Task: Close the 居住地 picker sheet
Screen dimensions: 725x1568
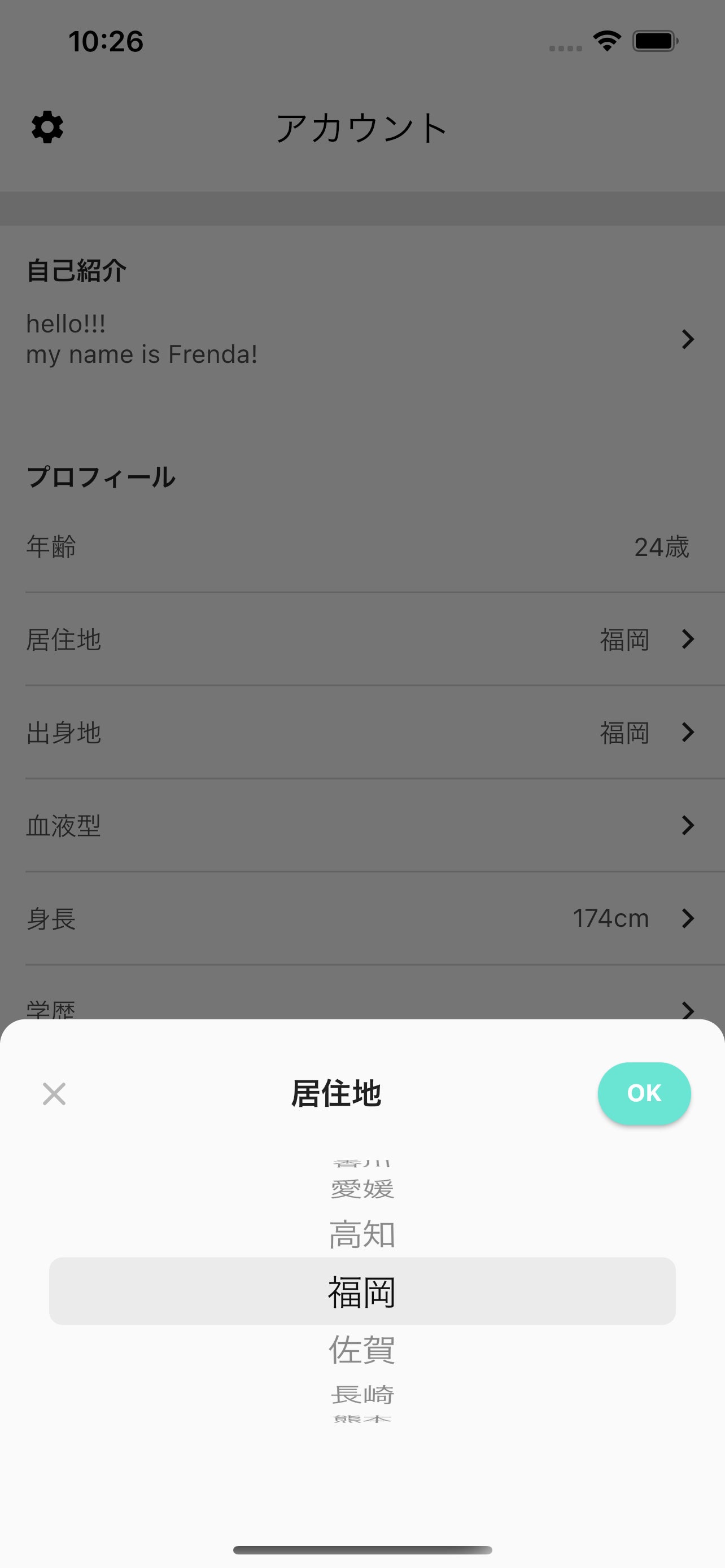Action: [x=54, y=1094]
